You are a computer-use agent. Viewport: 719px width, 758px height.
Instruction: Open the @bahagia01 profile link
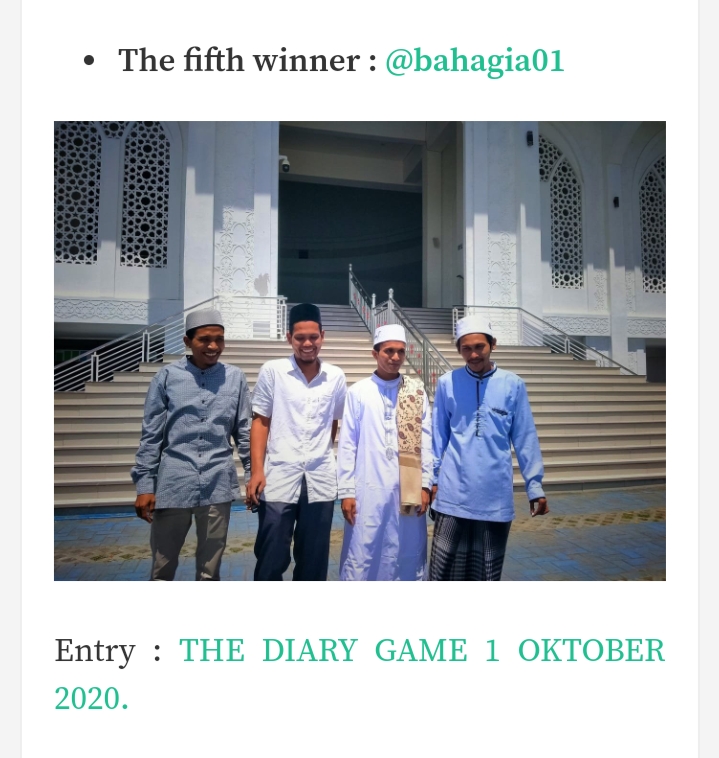(474, 61)
